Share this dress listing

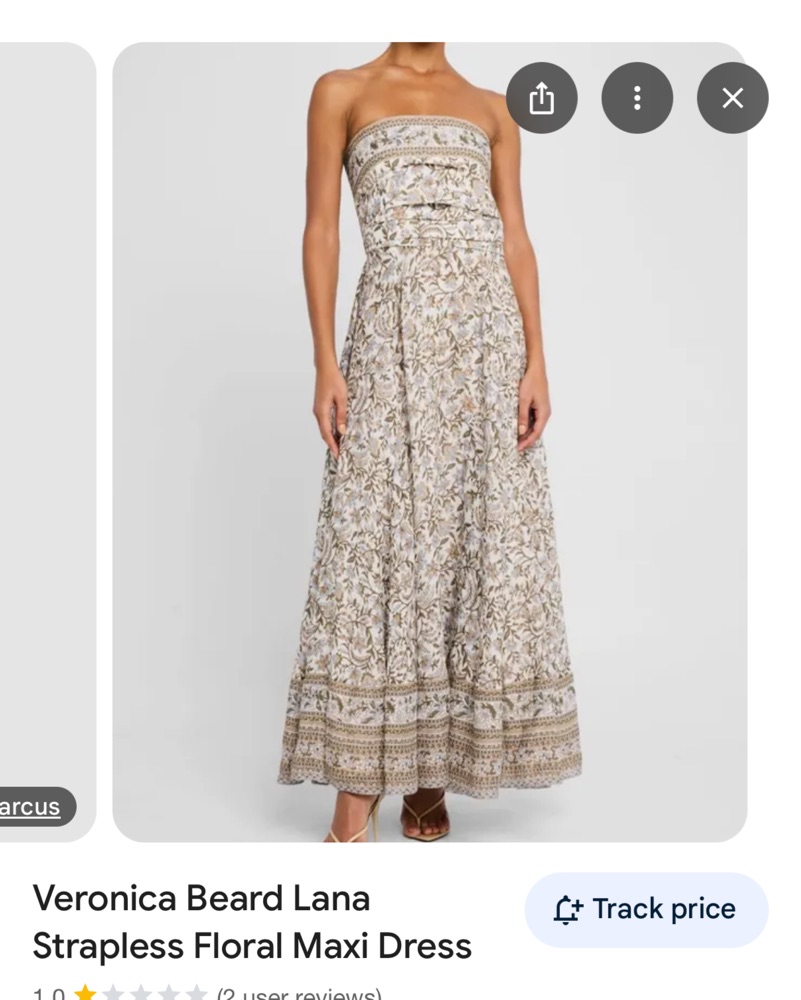pyautogui.click(x=541, y=98)
